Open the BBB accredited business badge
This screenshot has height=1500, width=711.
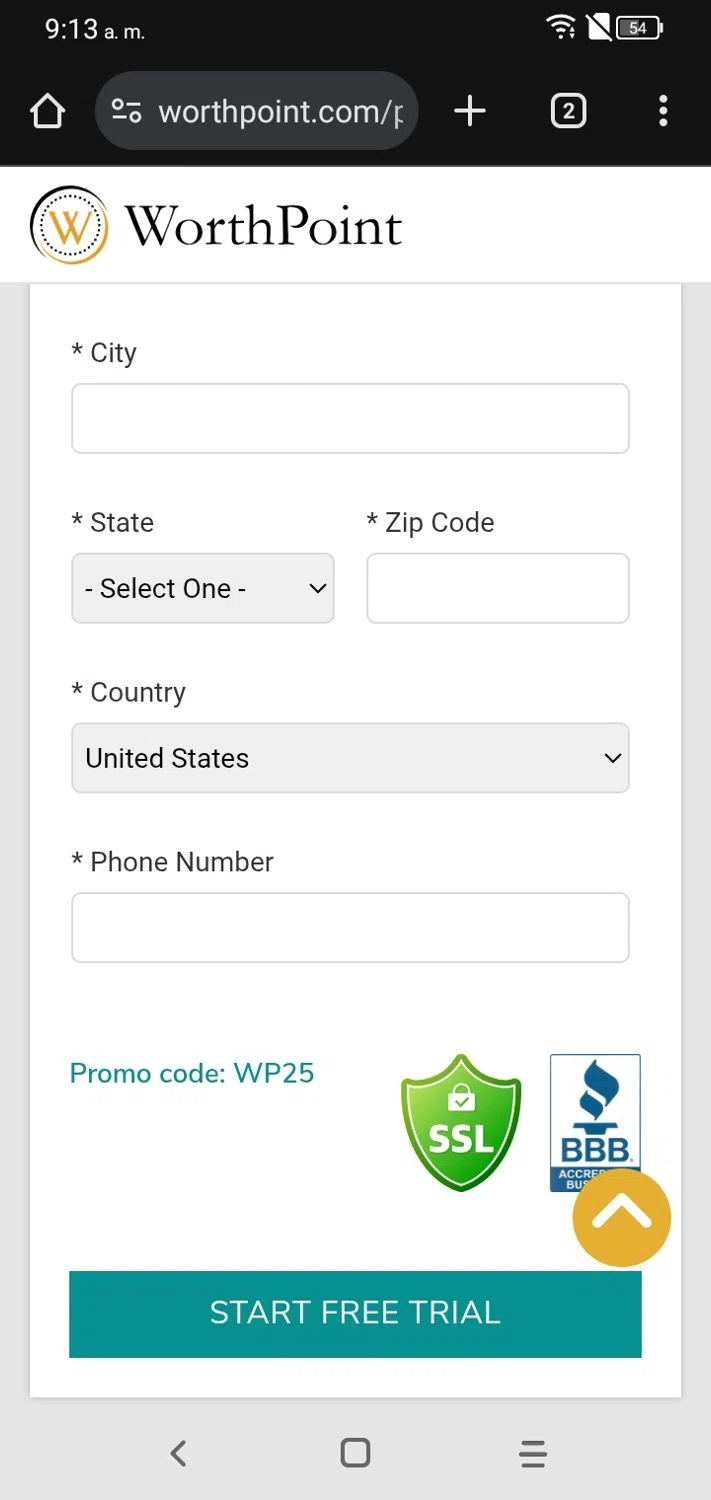pos(594,1110)
